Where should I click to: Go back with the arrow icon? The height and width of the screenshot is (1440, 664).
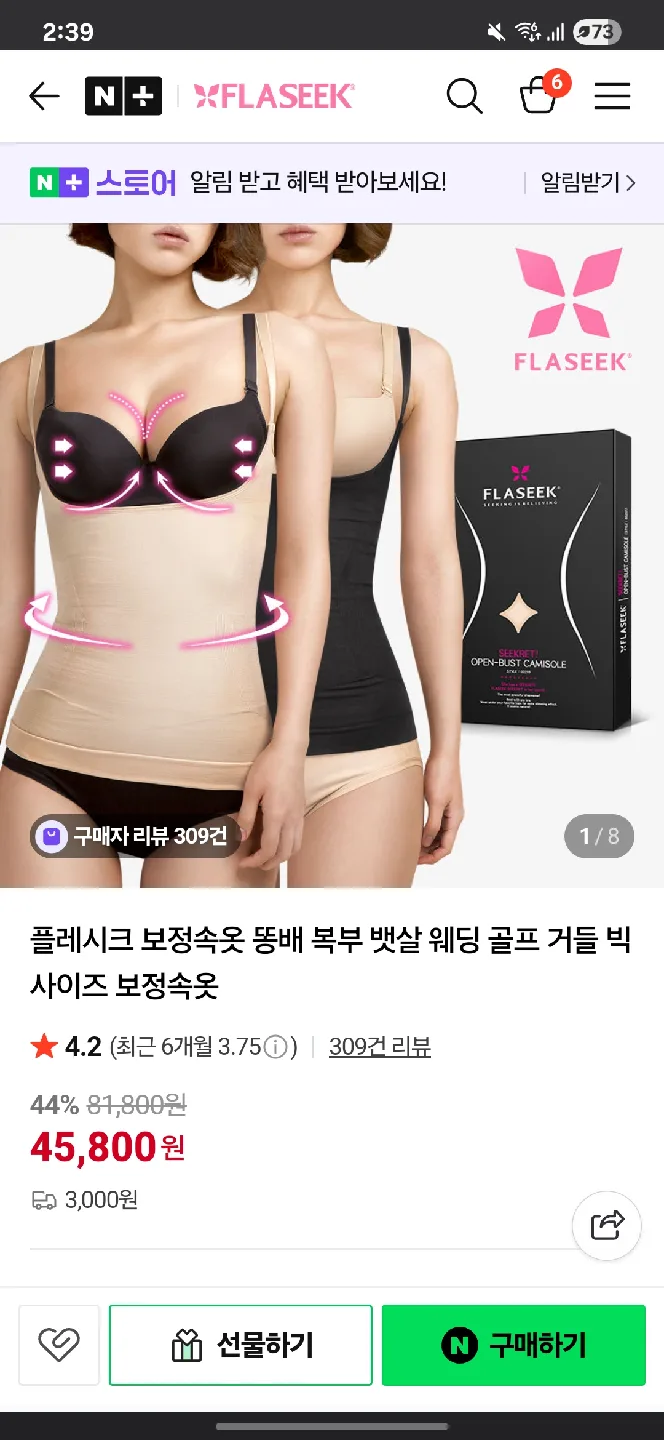coord(45,96)
